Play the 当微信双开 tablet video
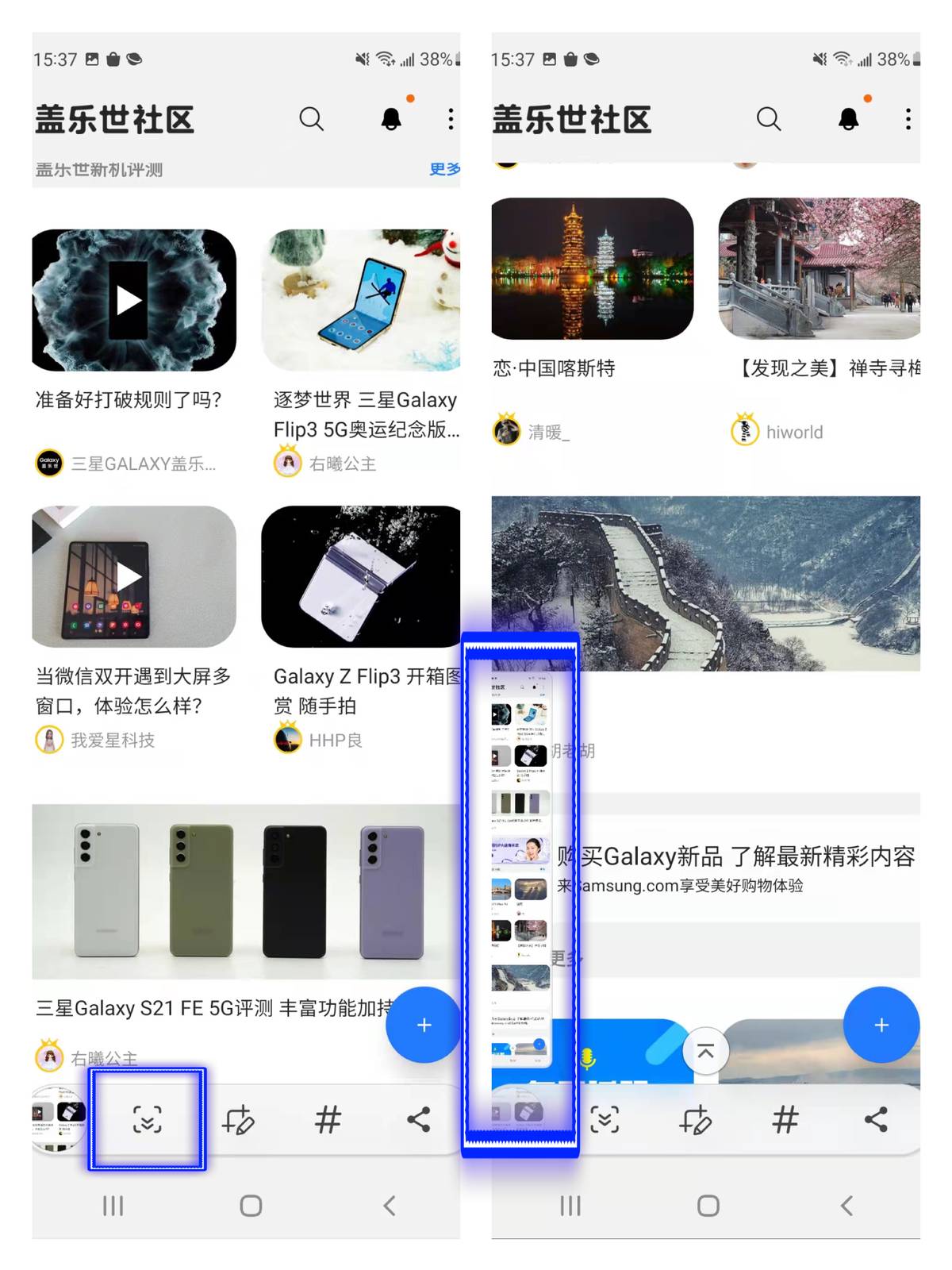952x1270 pixels. point(132,577)
